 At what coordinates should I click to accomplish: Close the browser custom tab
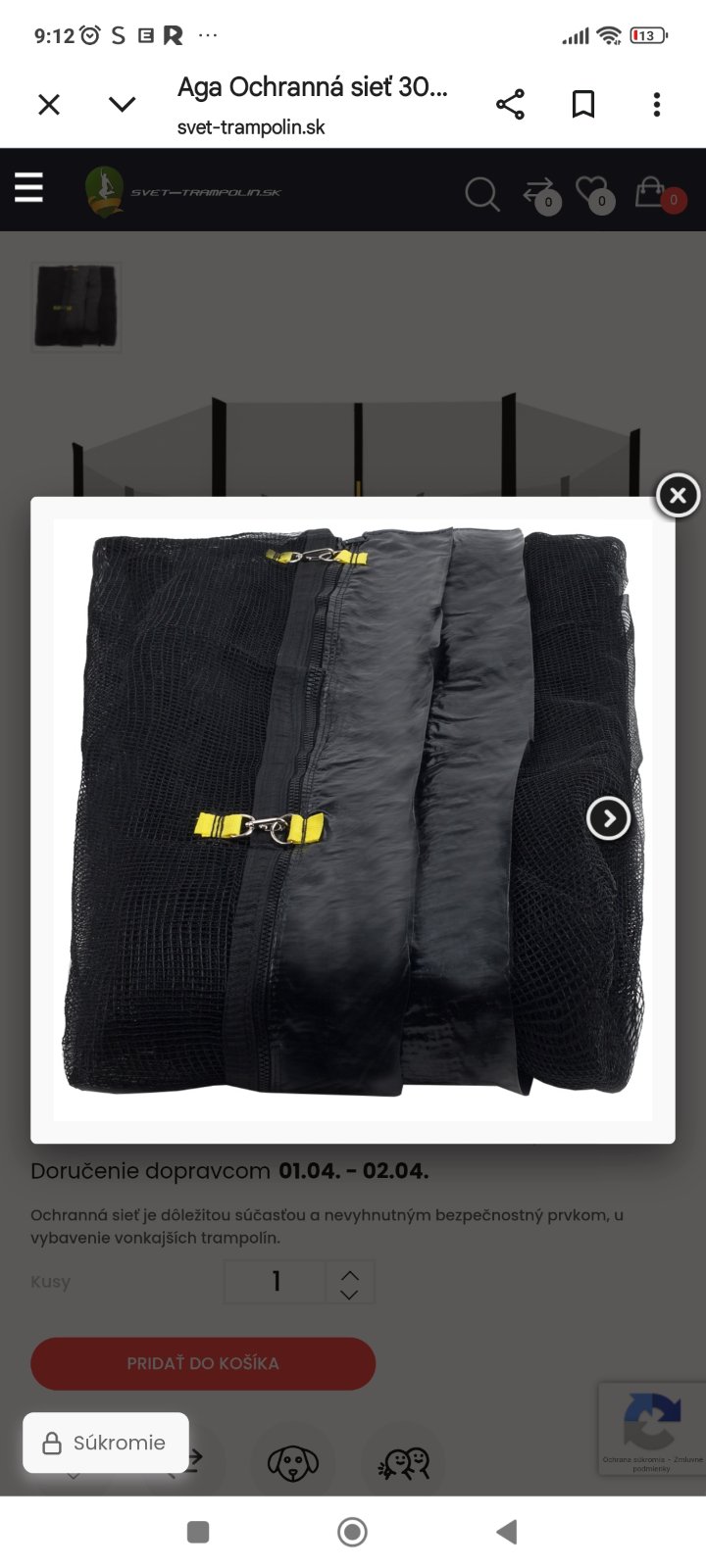click(49, 104)
